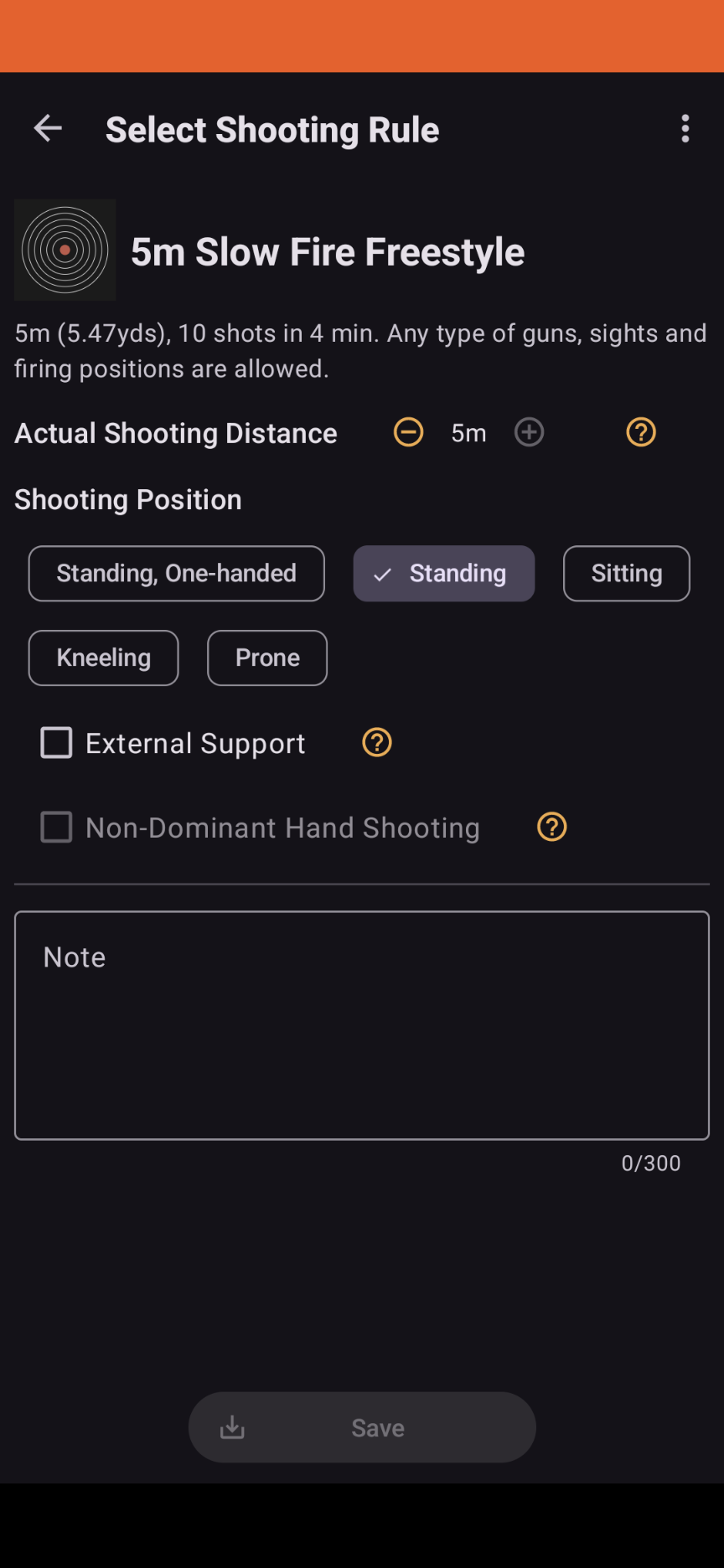Screen dimensions: 724x1568
Task: Increase the actual shooting distance
Action: click(x=529, y=432)
